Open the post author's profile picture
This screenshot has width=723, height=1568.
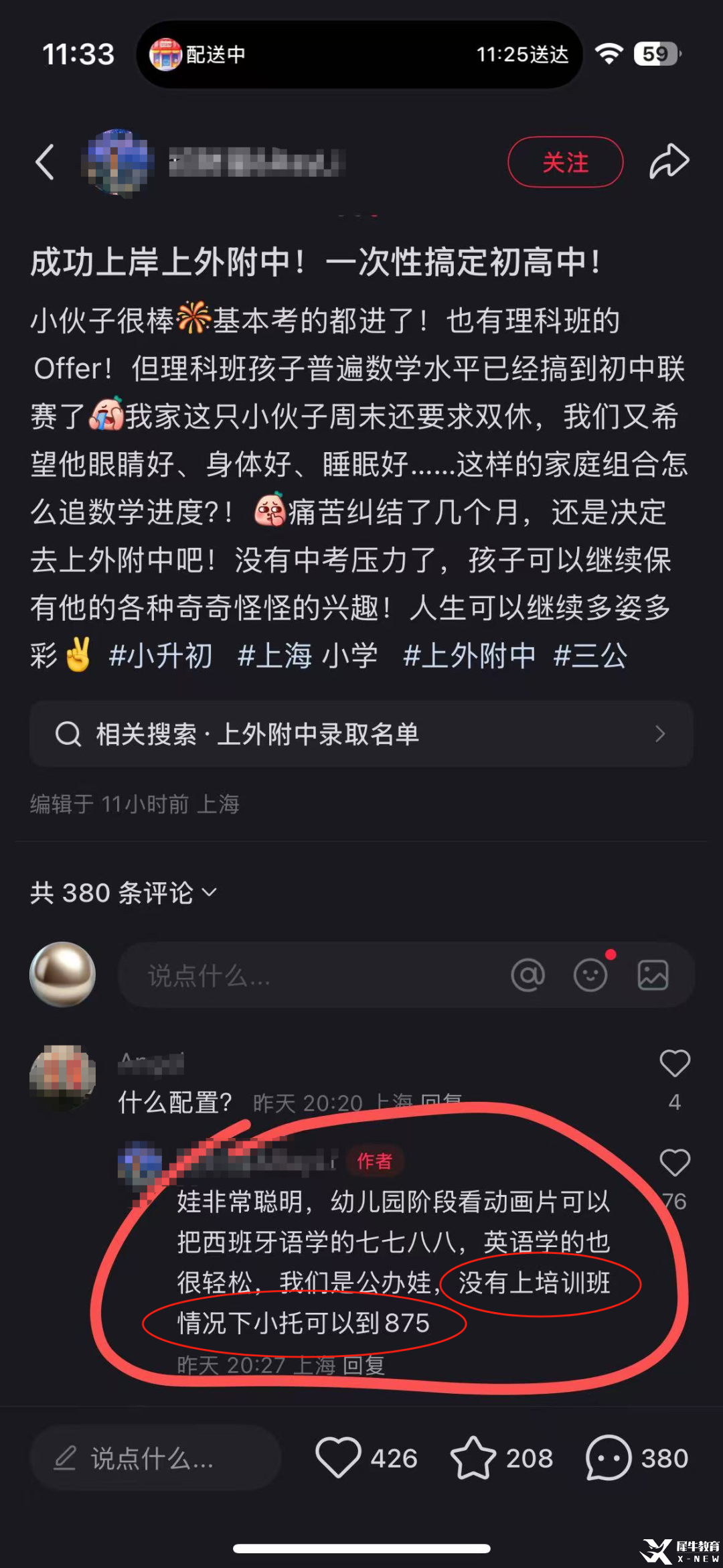118,163
